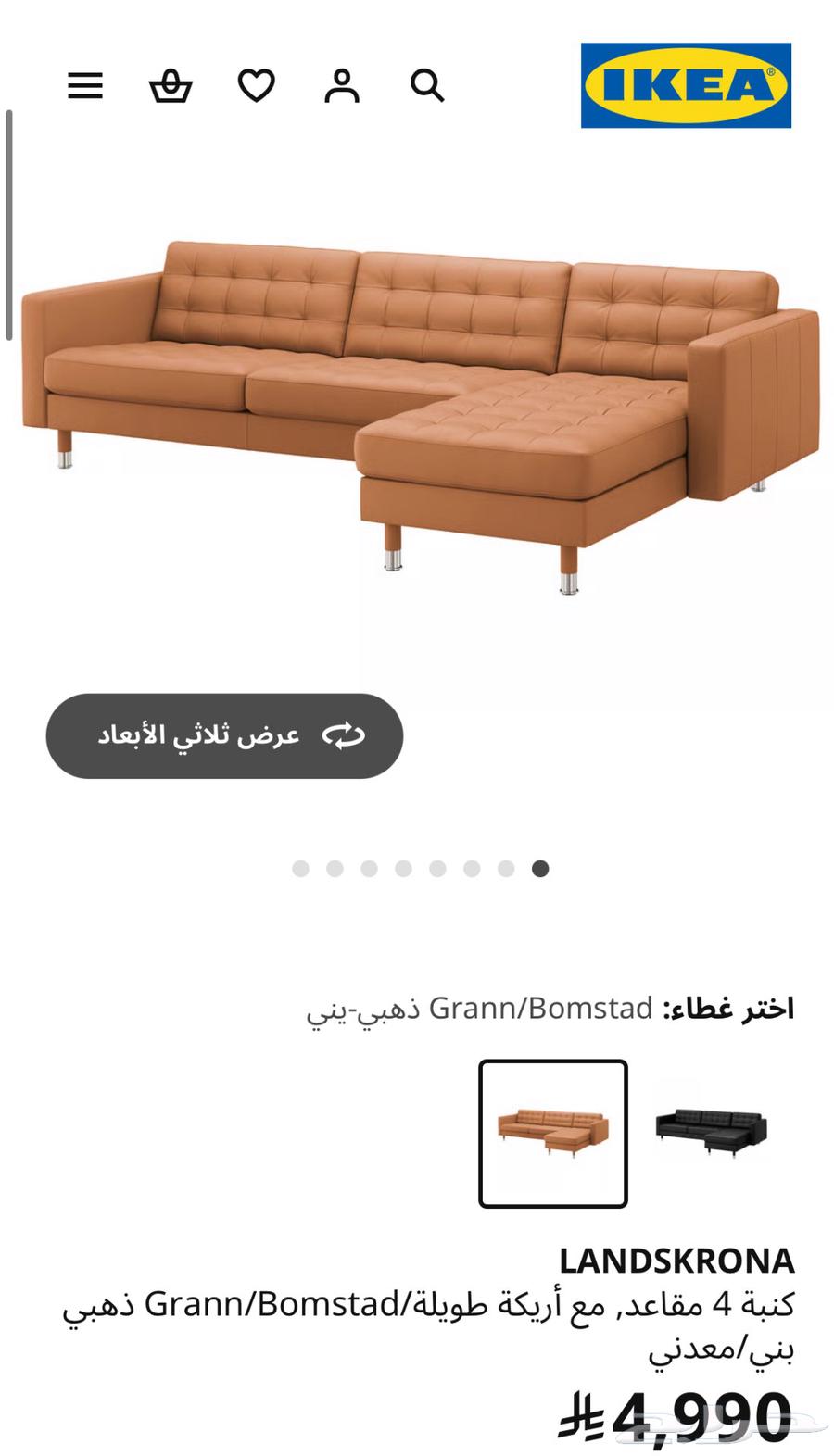Open the search function
This screenshot has height=1456, width=834.
(426, 86)
